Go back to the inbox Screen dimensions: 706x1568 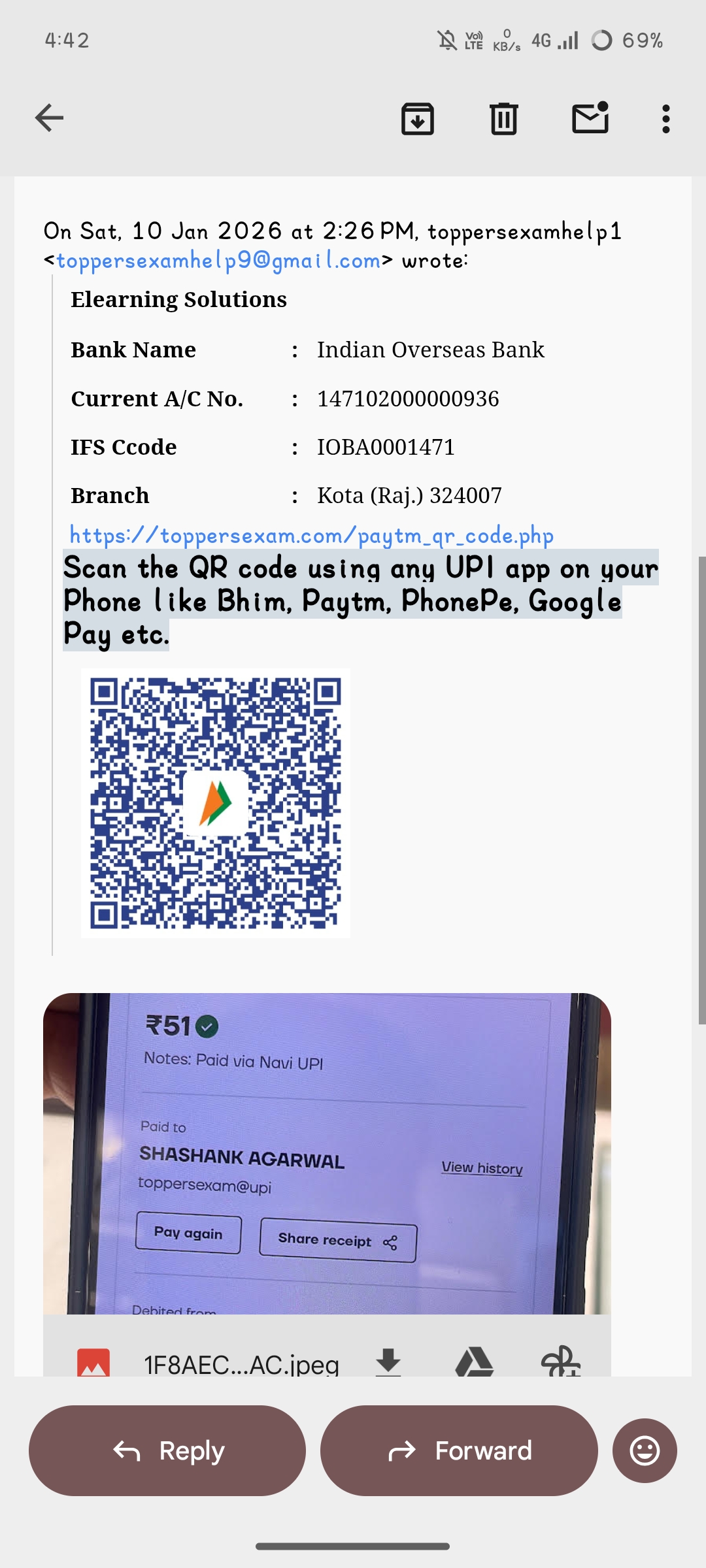49,118
